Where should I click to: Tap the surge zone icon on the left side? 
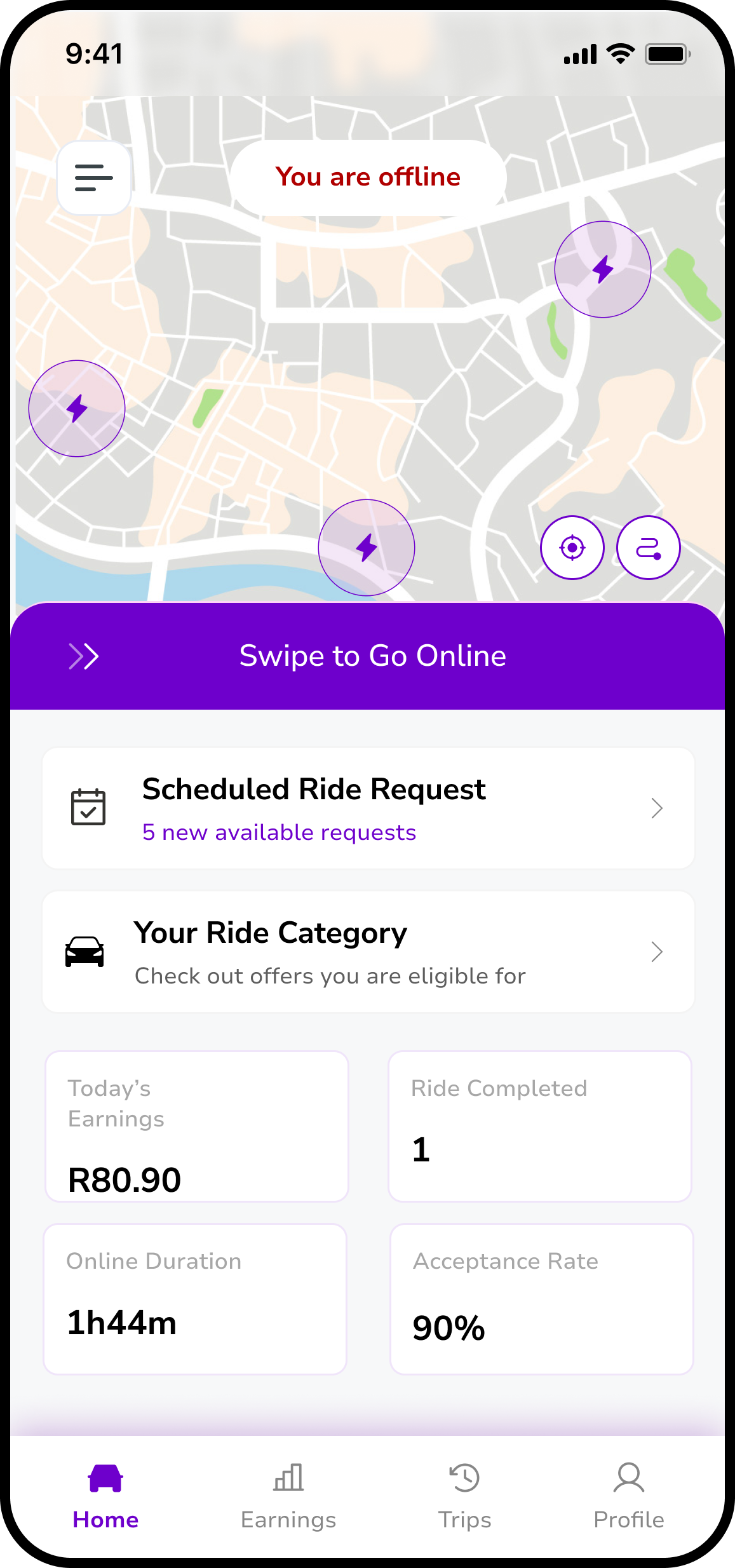[77, 409]
